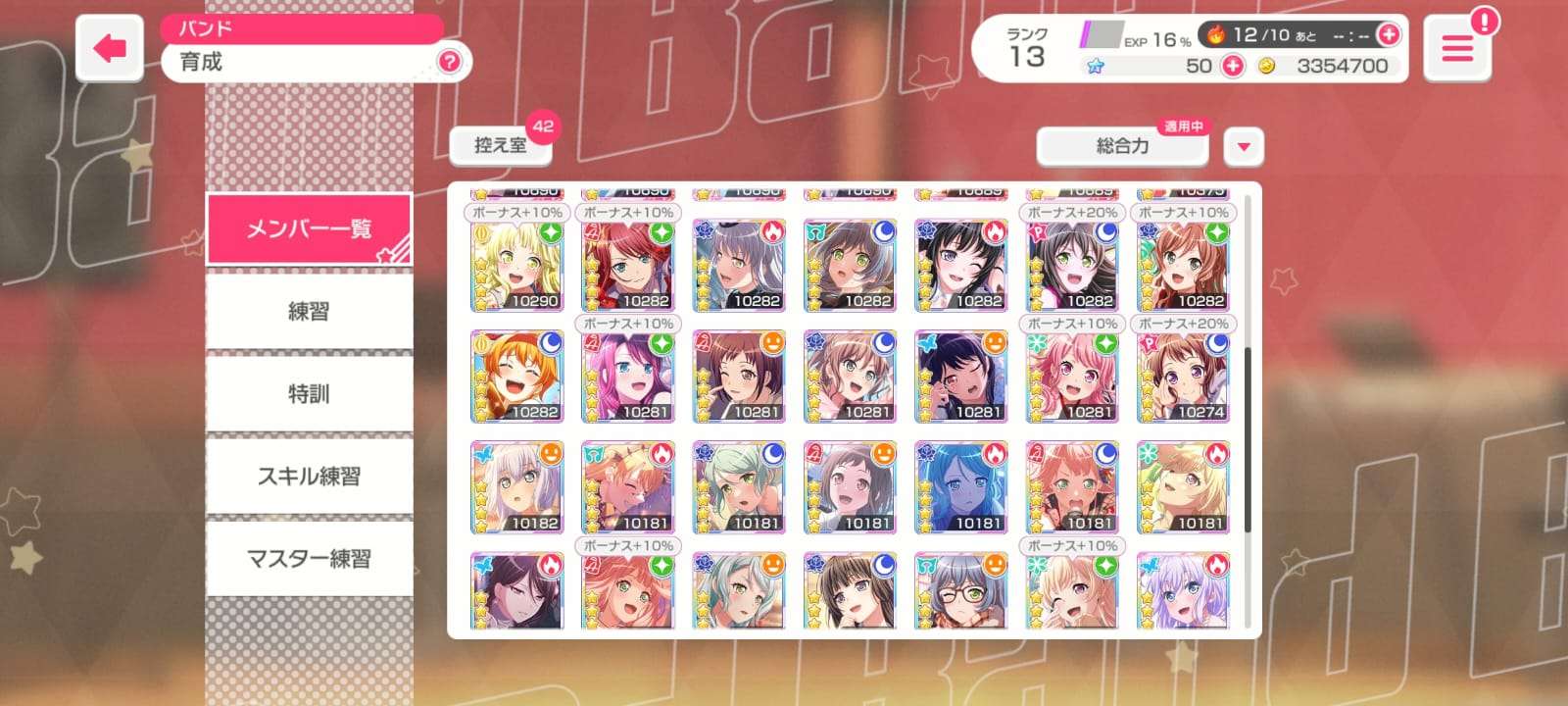The image size is (1568, 706).
Task: Open the マスター練習 tab
Action: click(309, 559)
